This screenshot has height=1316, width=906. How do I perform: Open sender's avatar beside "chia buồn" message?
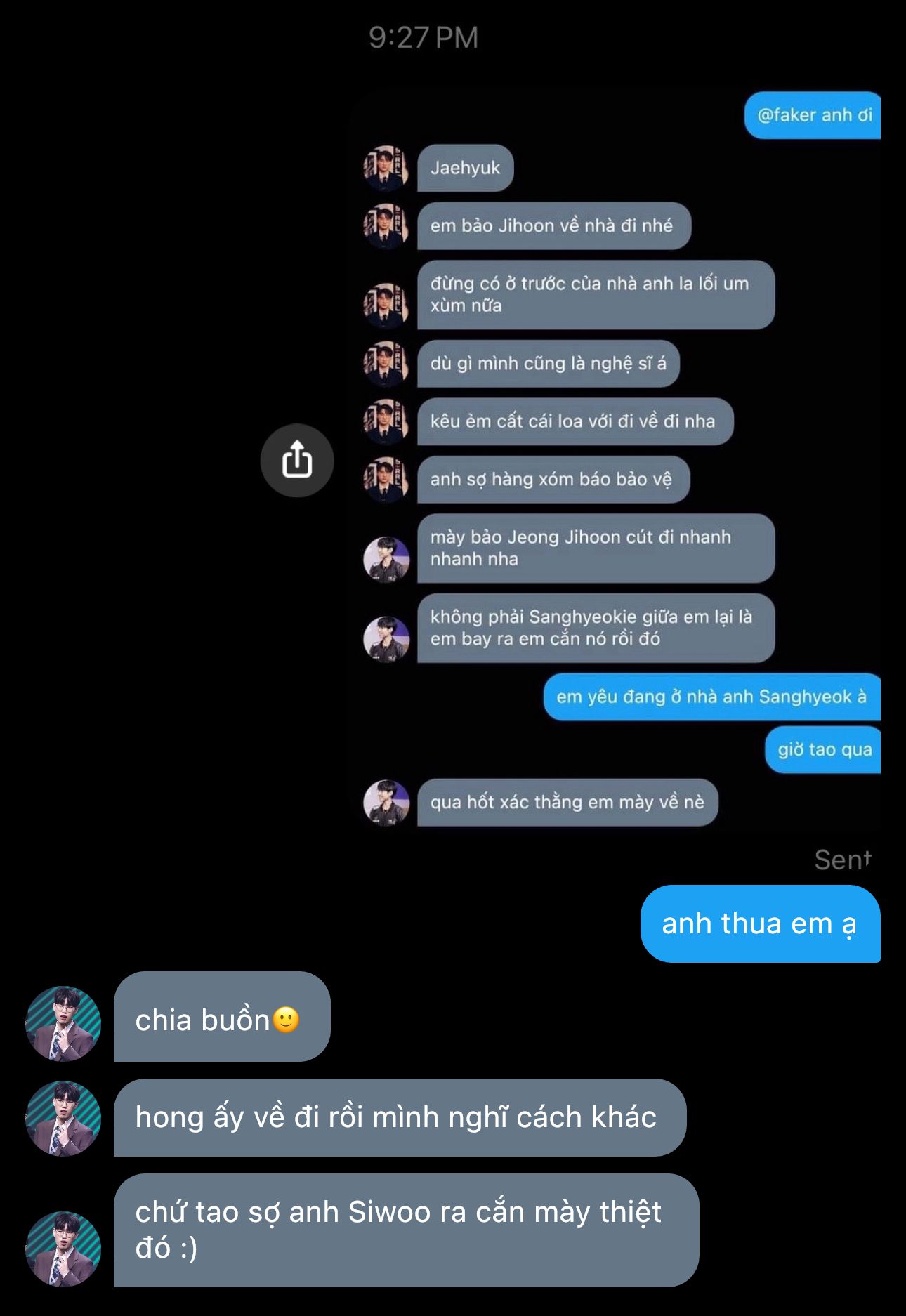63,1023
